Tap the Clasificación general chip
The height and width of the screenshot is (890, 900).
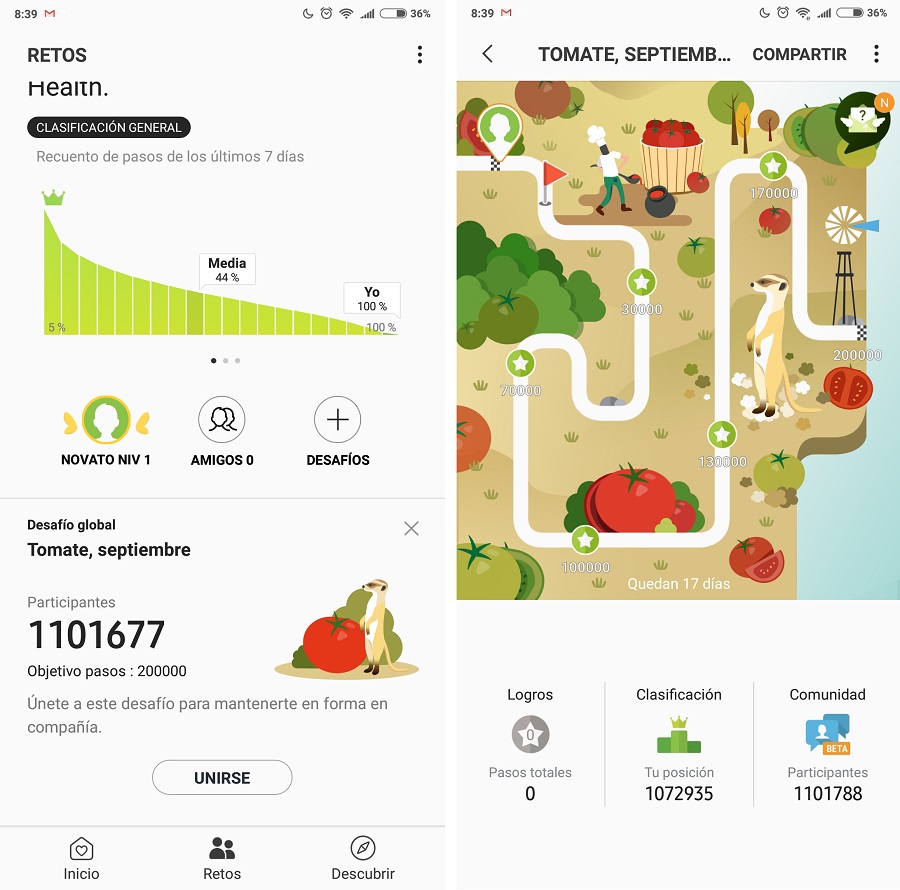[109, 128]
